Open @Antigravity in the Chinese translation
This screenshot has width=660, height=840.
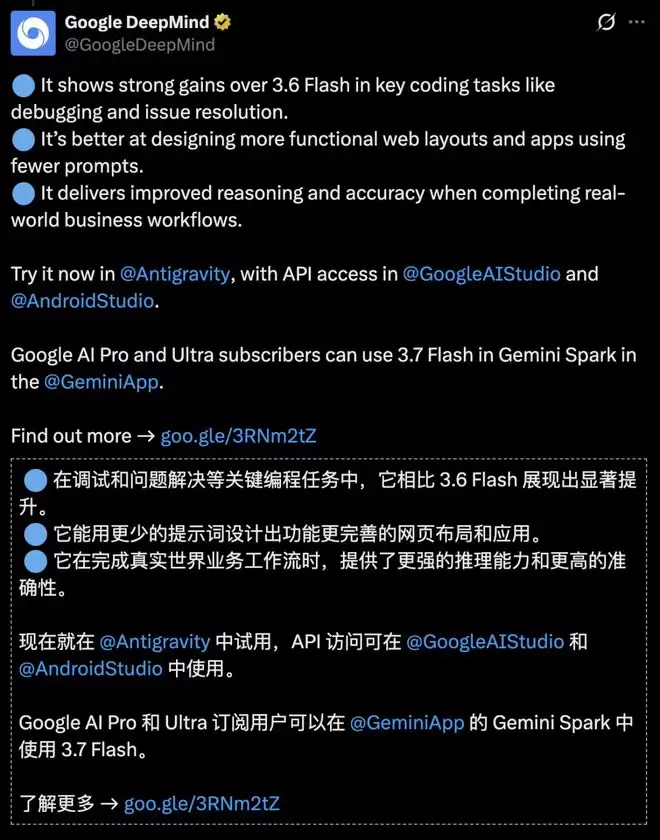point(155,642)
